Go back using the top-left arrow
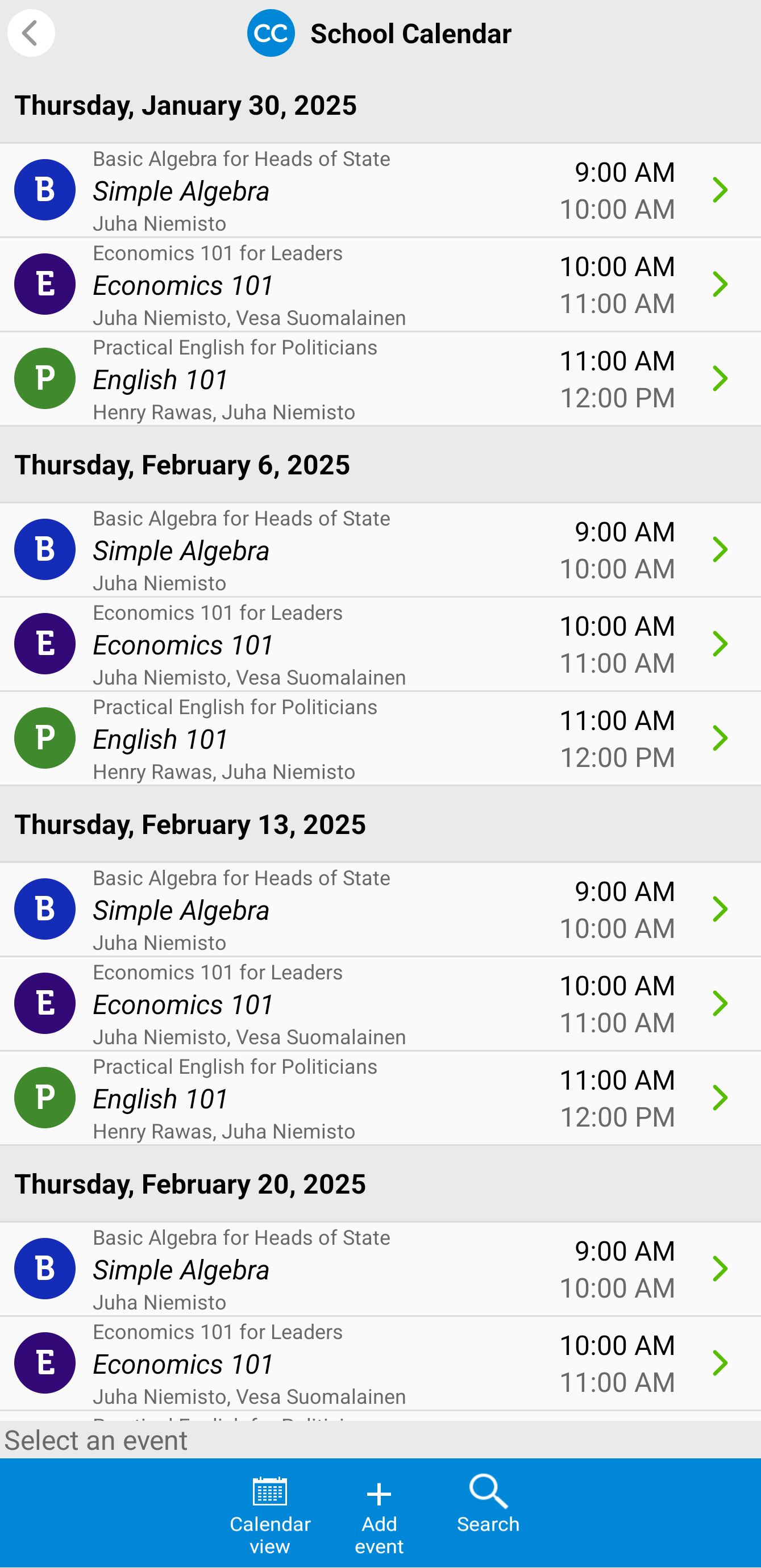This screenshot has width=761, height=1568. coord(31,34)
